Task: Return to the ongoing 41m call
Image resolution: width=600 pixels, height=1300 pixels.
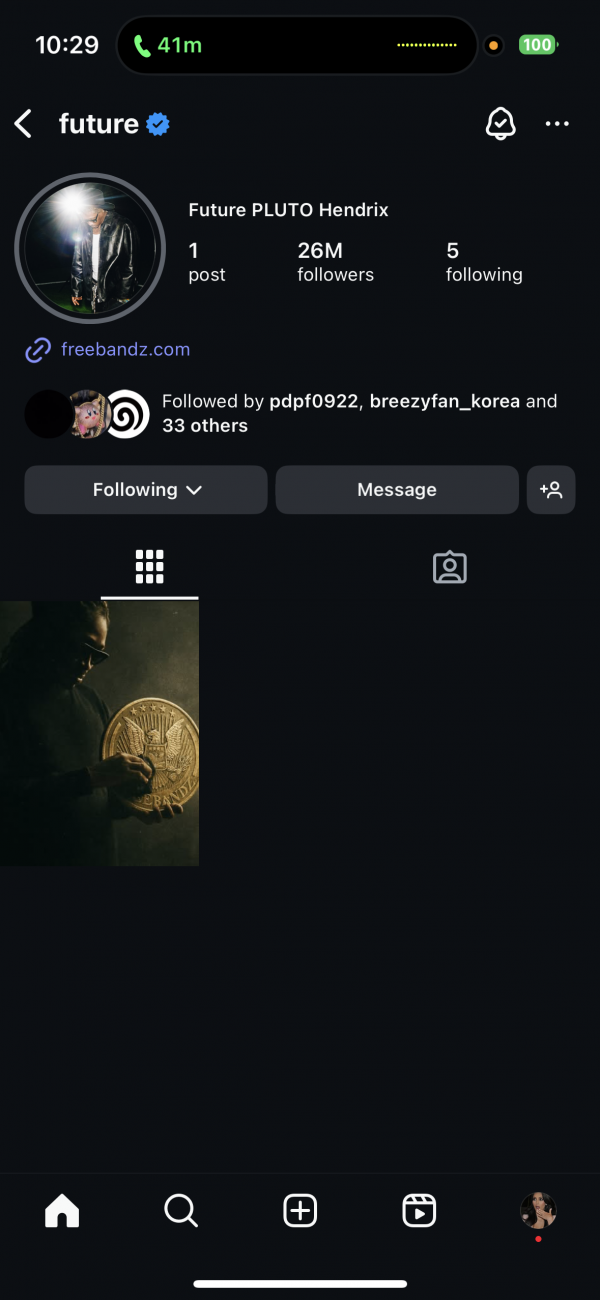Action: [x=167, y=45]
